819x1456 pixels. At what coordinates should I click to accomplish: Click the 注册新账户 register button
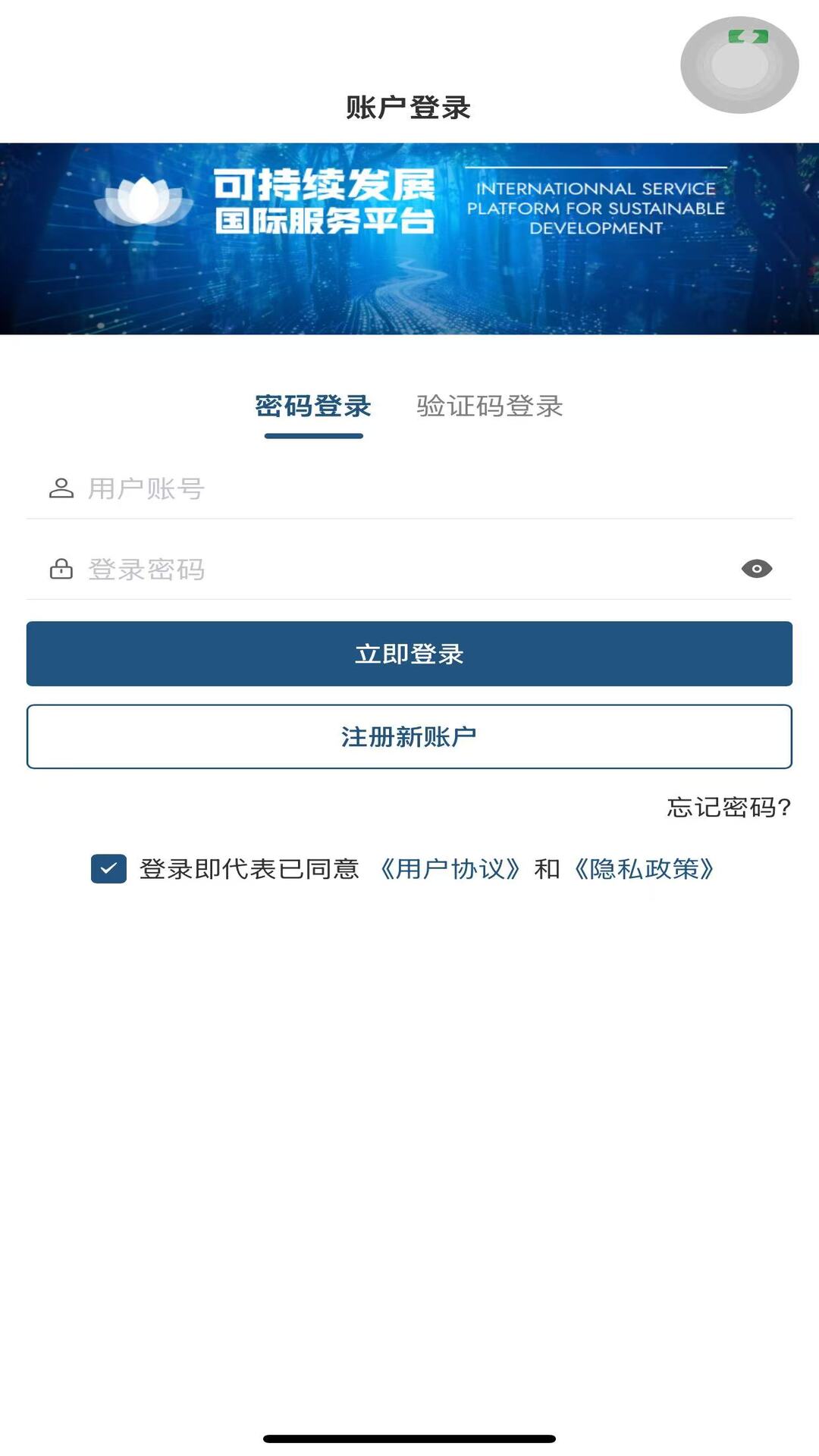click(x=409, y=736)
